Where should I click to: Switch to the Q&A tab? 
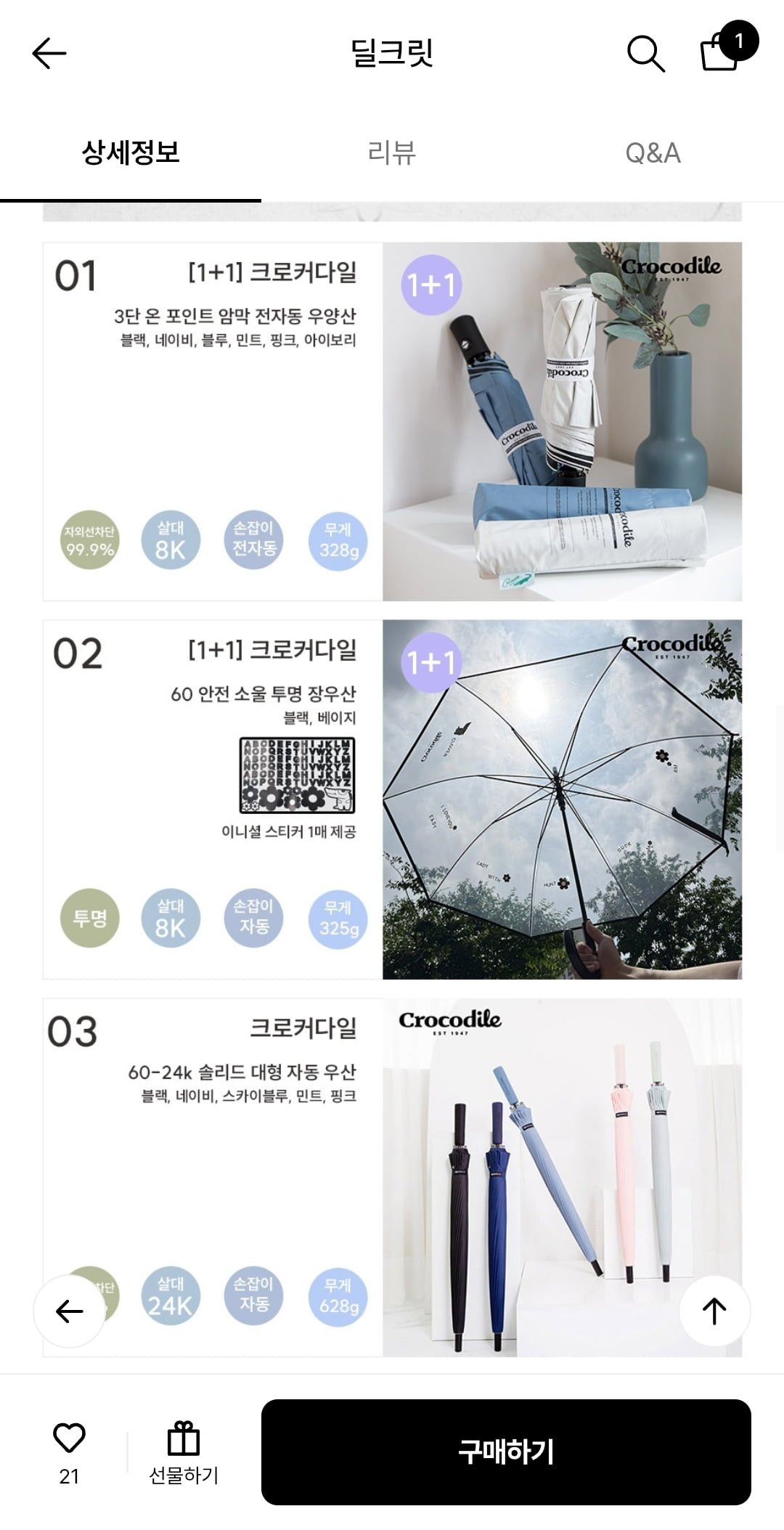point(653,153)
